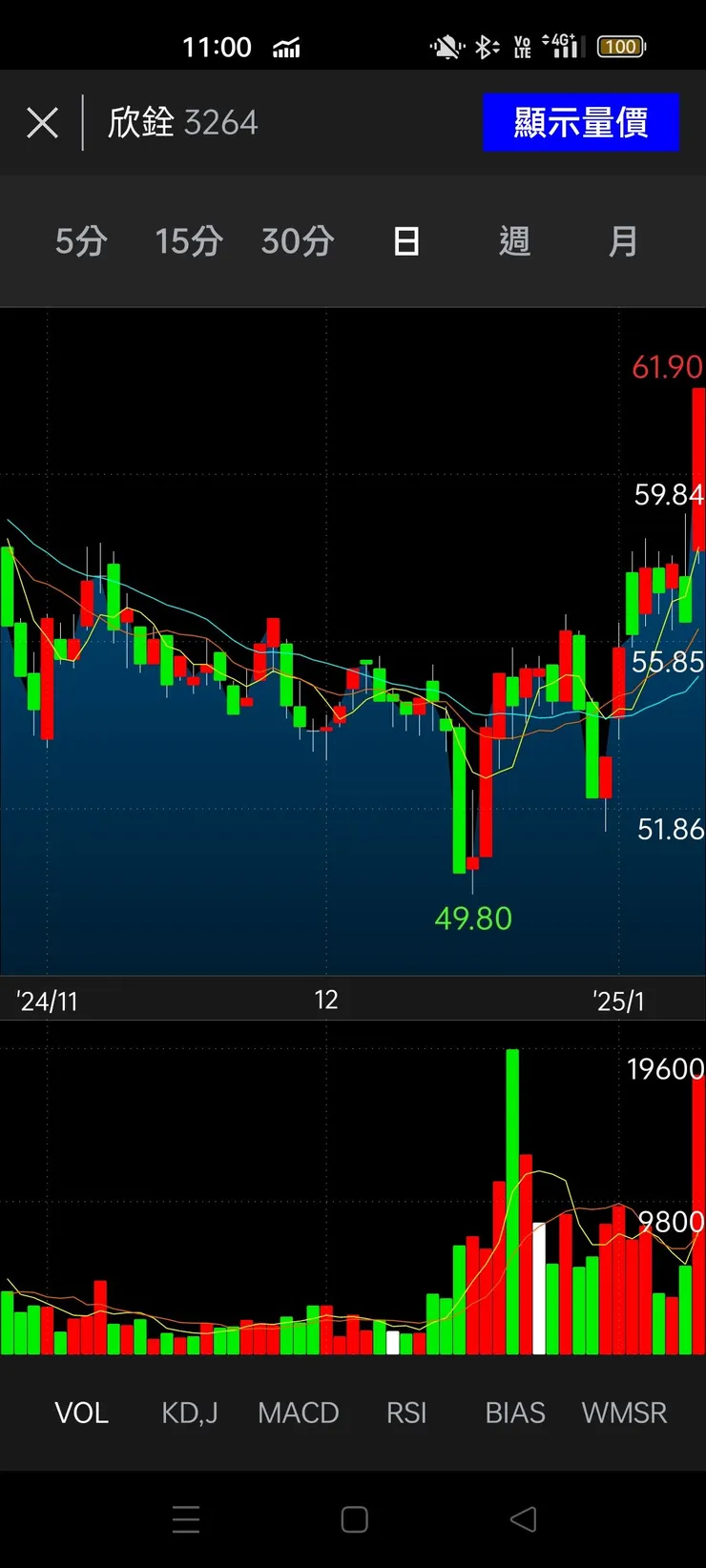
Task: Go back using the system back button
Action: pos(523,1519)
